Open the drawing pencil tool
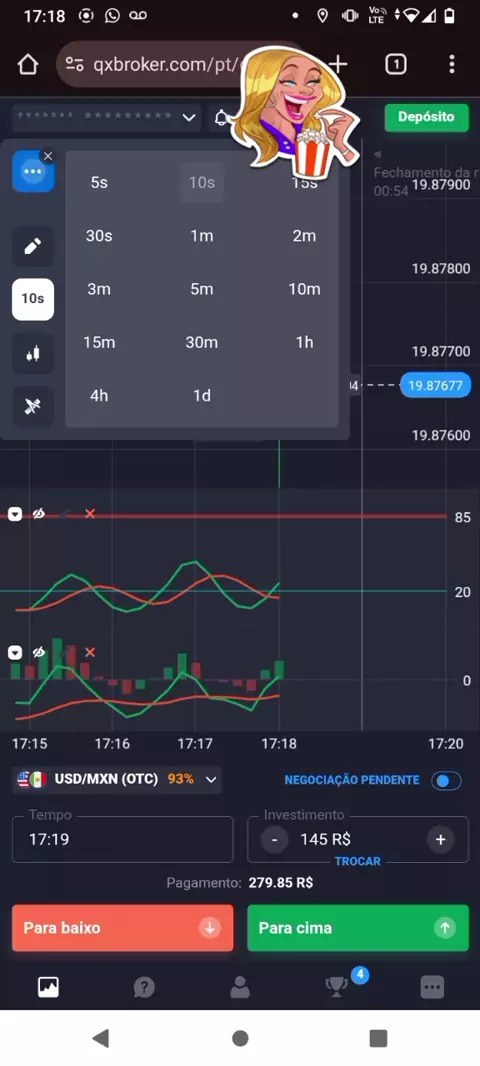Screen dimensions: 480x1066 [x=33, y=246]
